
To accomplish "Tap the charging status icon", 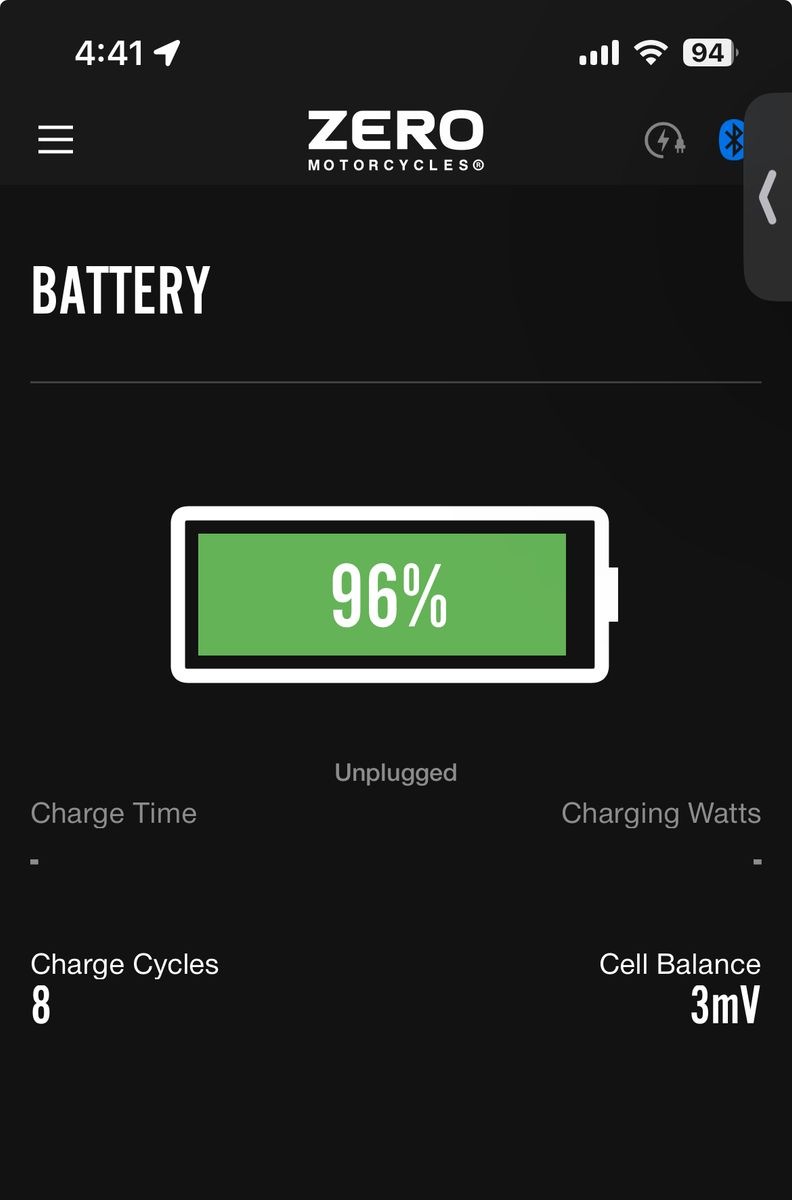I will (x=664, y=140).
